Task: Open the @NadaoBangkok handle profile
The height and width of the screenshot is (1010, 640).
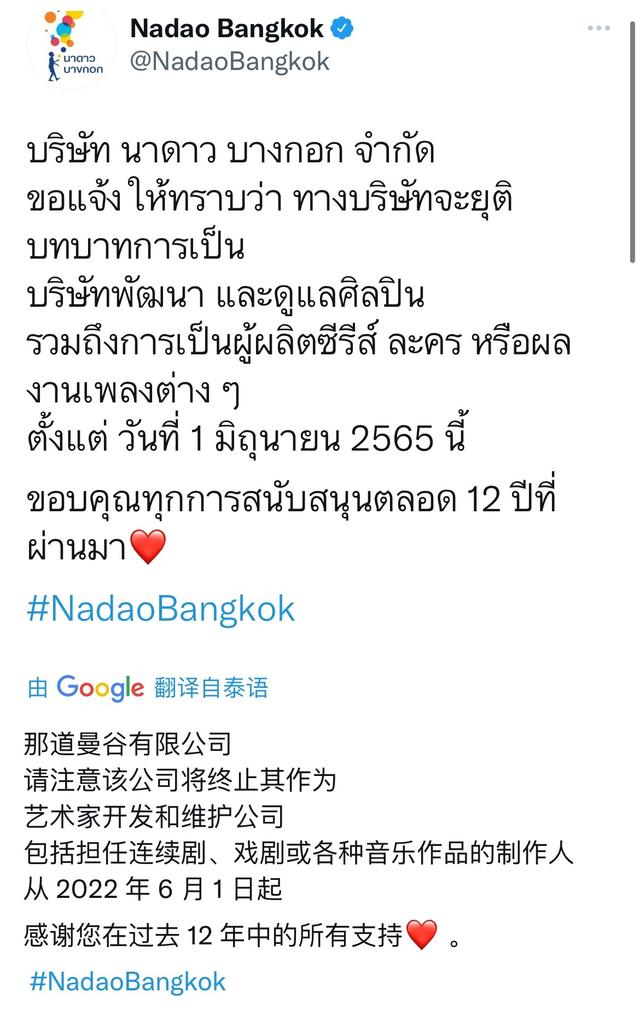Action: 229,61
